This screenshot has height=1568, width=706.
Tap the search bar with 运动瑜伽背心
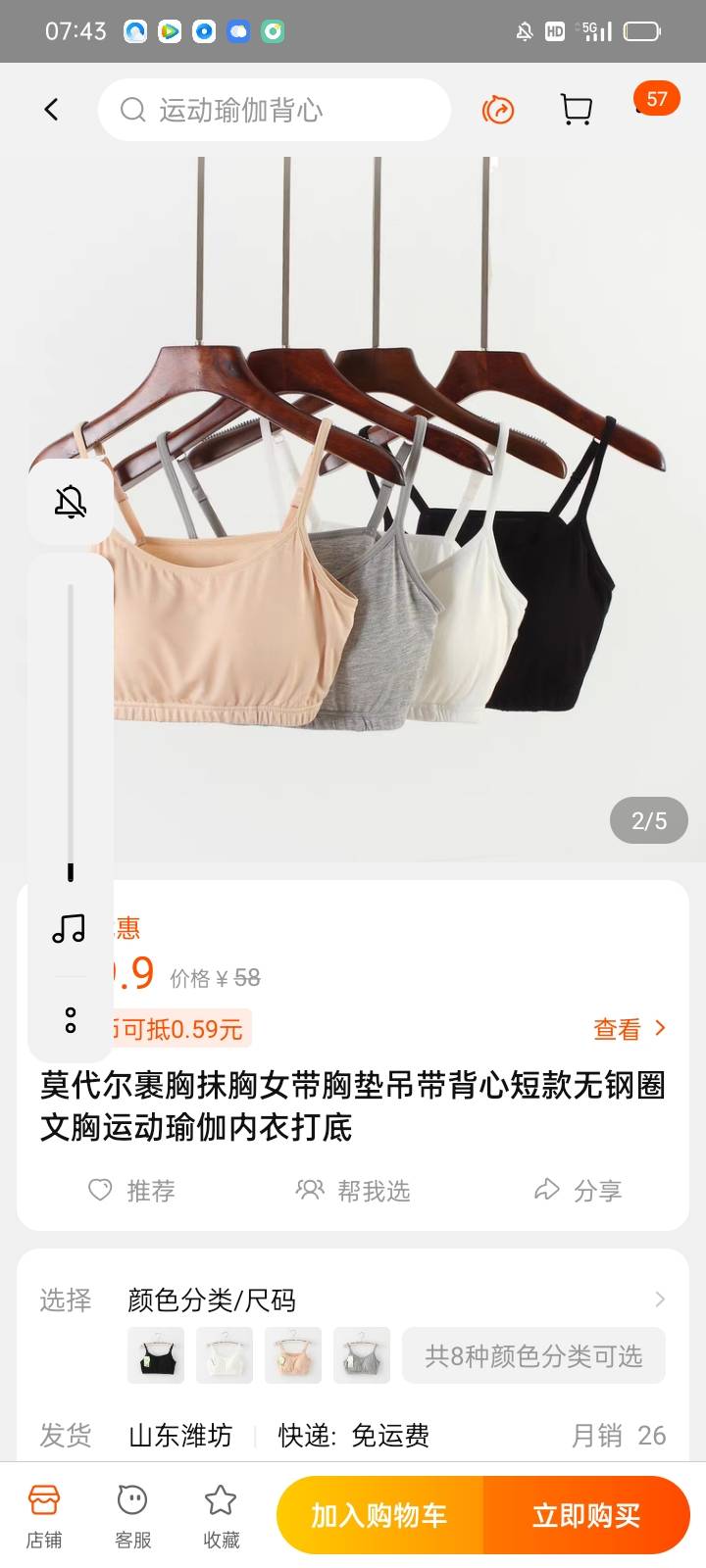[x=275, y=110]
